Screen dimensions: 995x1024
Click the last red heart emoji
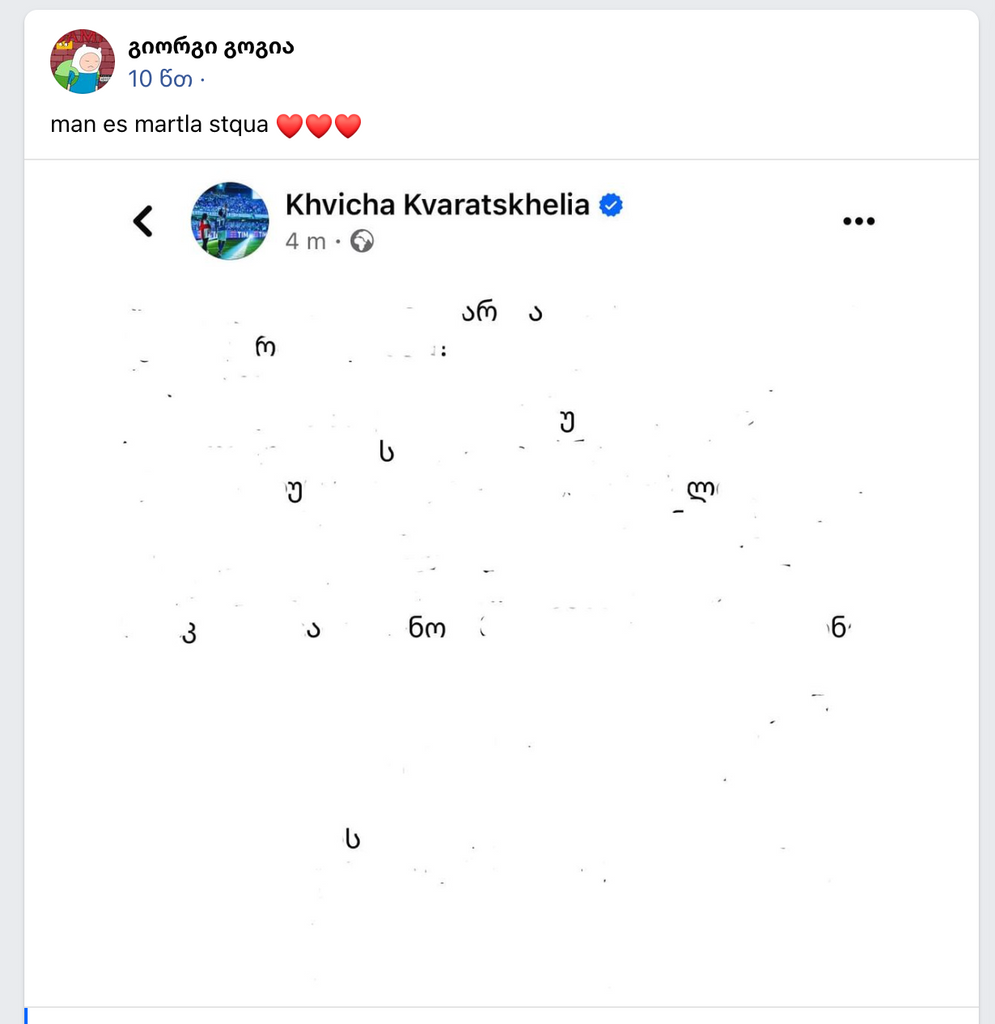(x=350, y=124)
